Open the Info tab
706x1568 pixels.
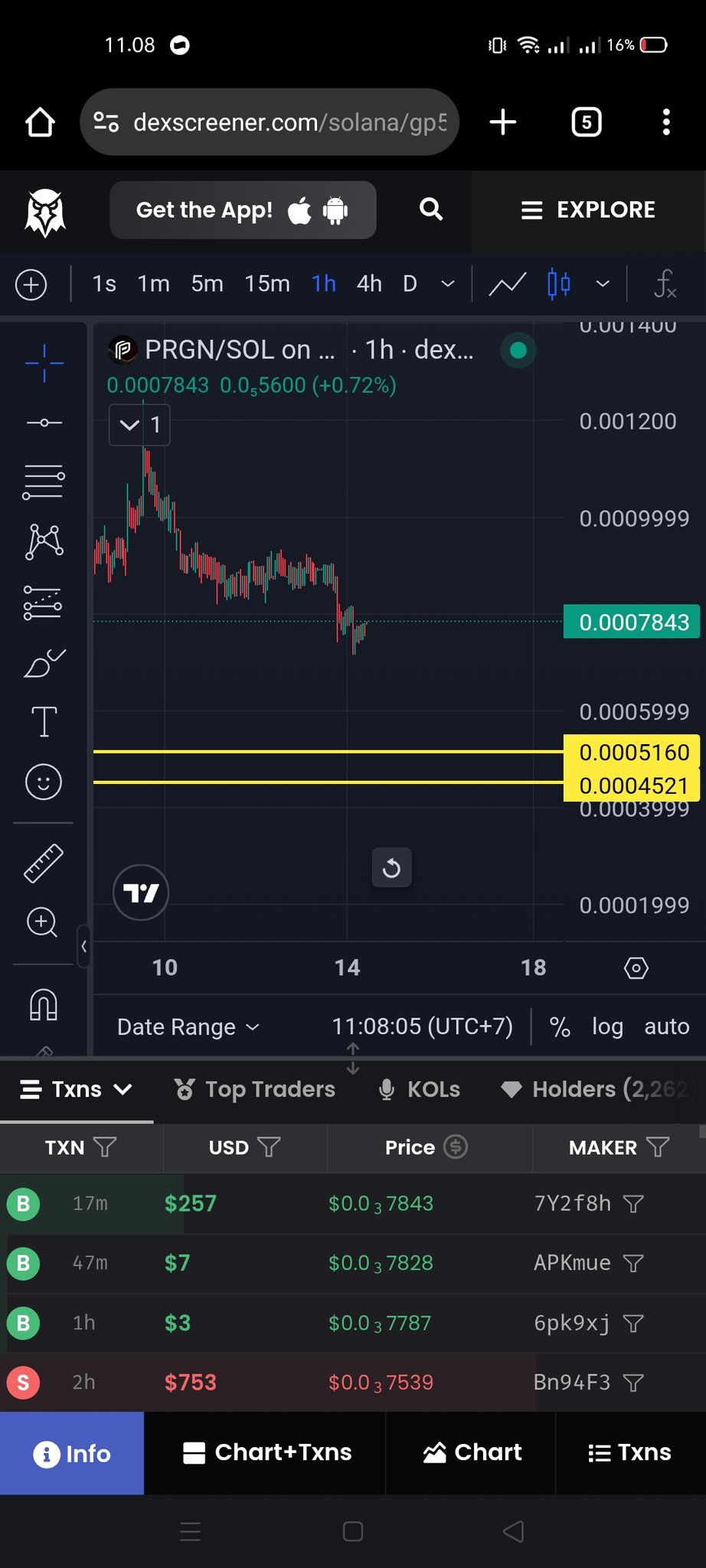point(72,1453)
